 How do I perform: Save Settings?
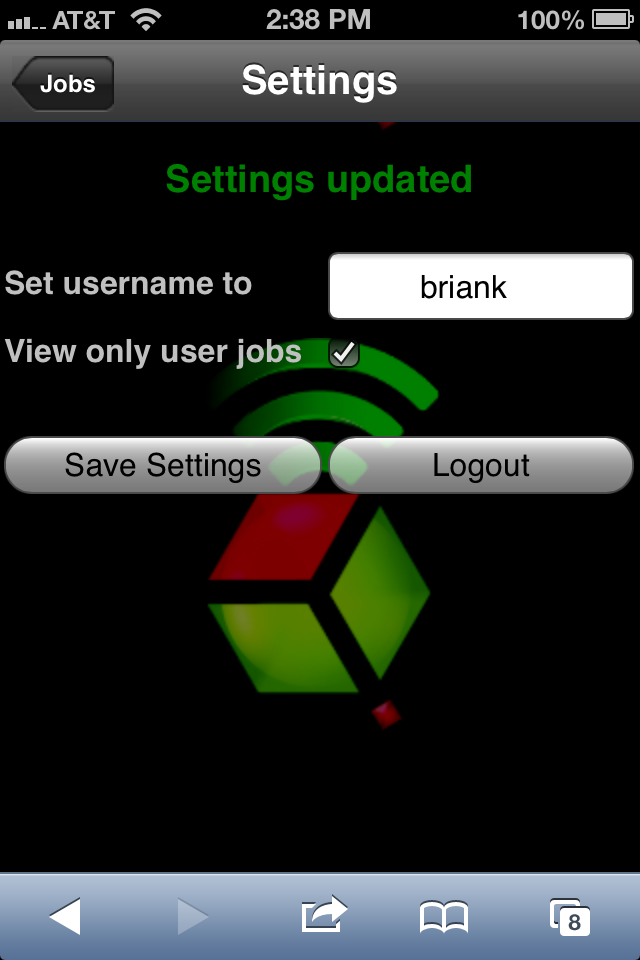(163, 465)
